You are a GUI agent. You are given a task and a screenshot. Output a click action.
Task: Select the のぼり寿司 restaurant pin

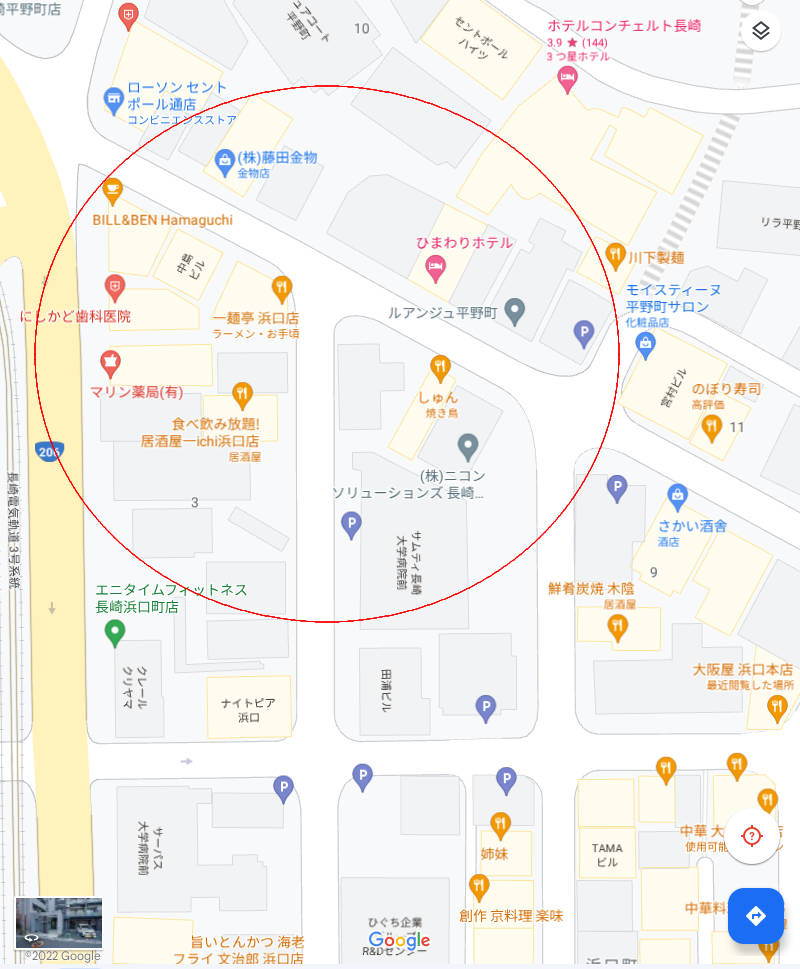pyautogui.click(x=711, y=428)
